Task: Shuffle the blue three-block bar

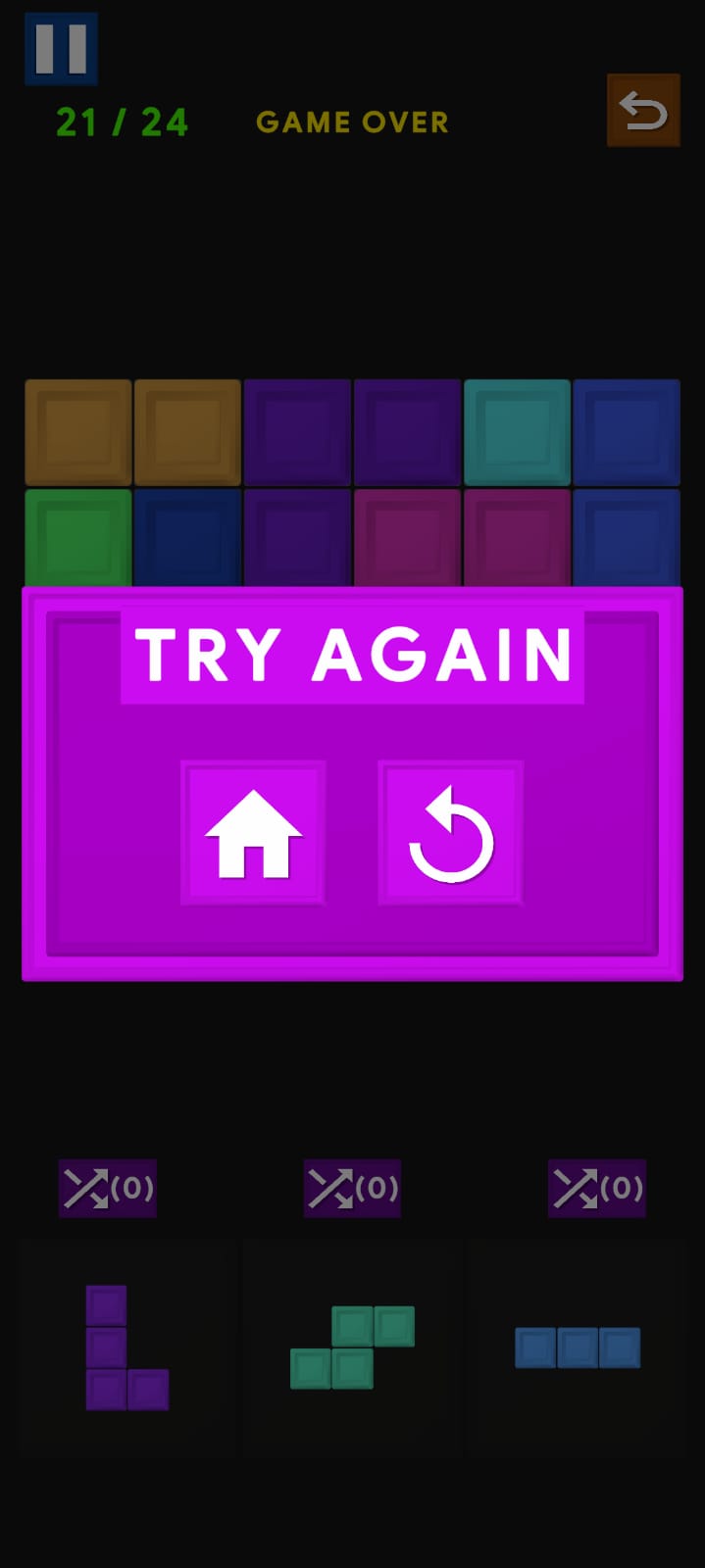Action: click(596, 1189)
